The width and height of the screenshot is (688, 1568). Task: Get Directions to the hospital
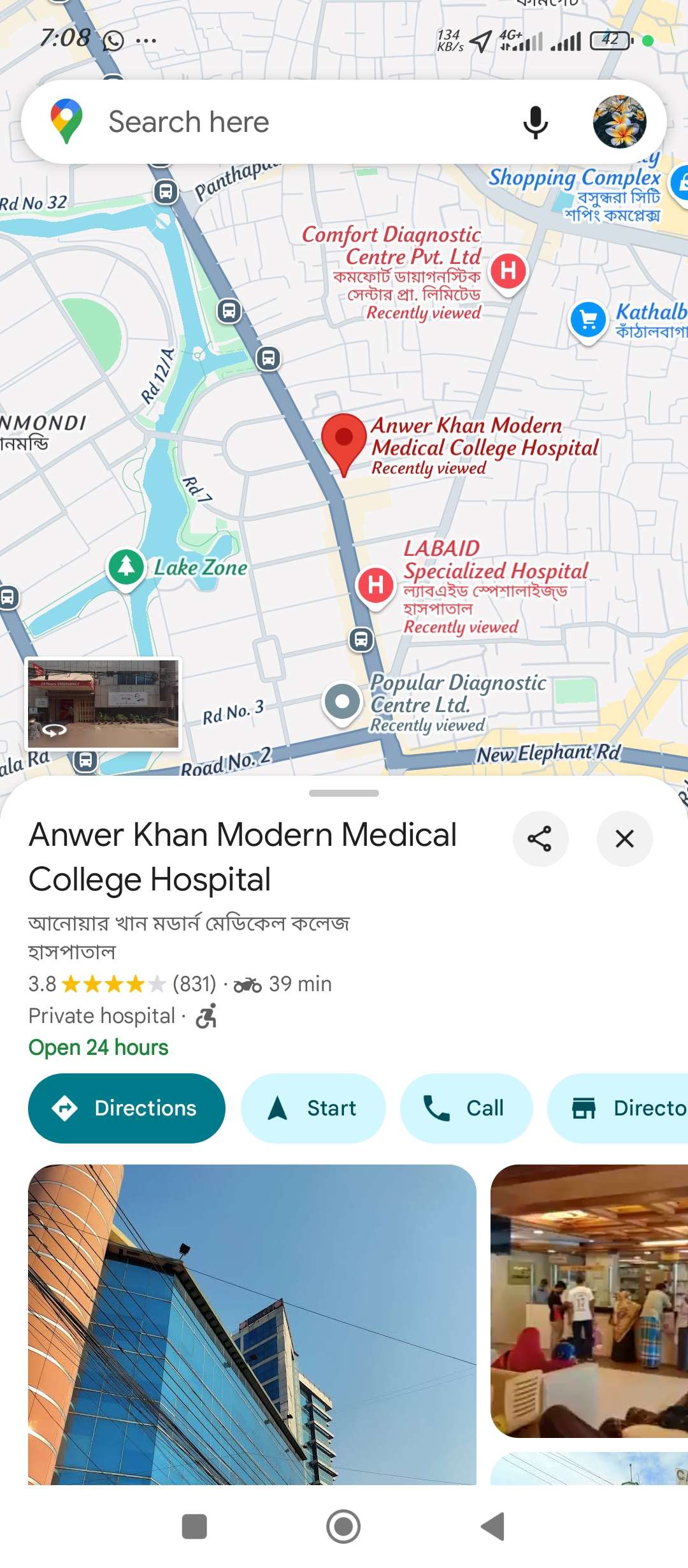click(x=127, y=1108)
